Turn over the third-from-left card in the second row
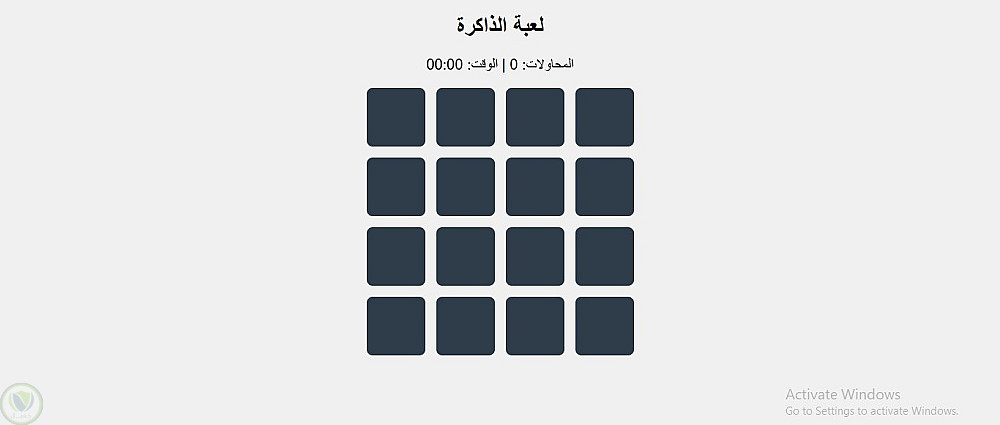 coord(535,187)
